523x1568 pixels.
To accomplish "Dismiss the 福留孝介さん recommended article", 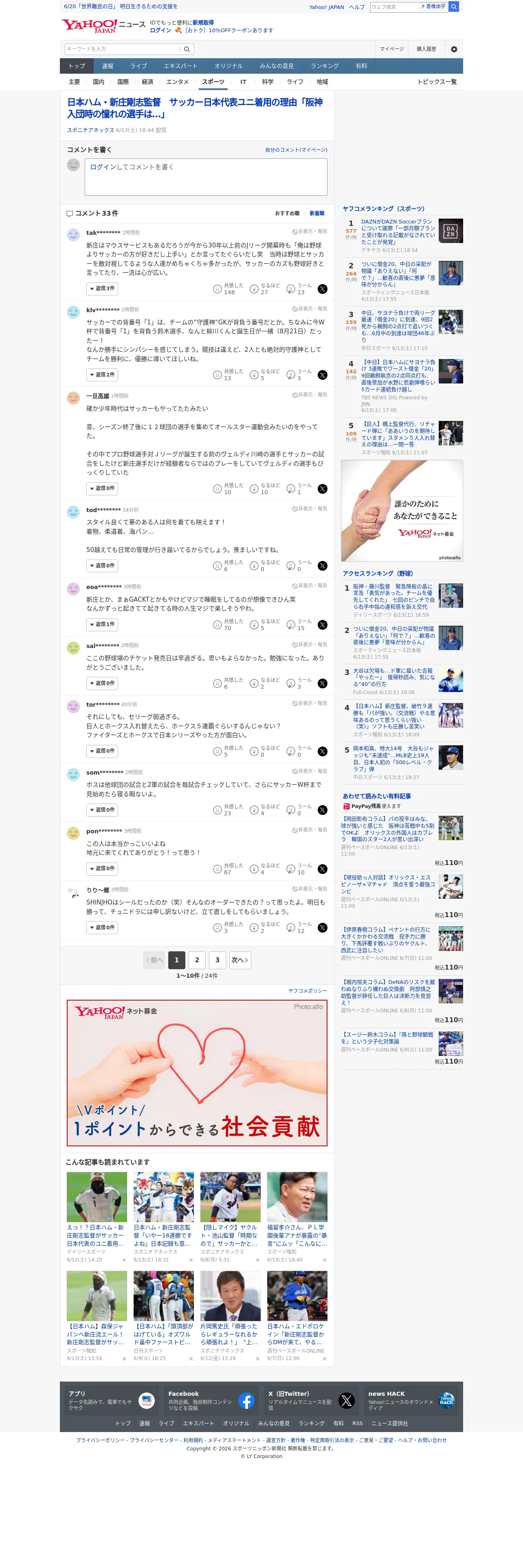I will [x=325, y=1260].
